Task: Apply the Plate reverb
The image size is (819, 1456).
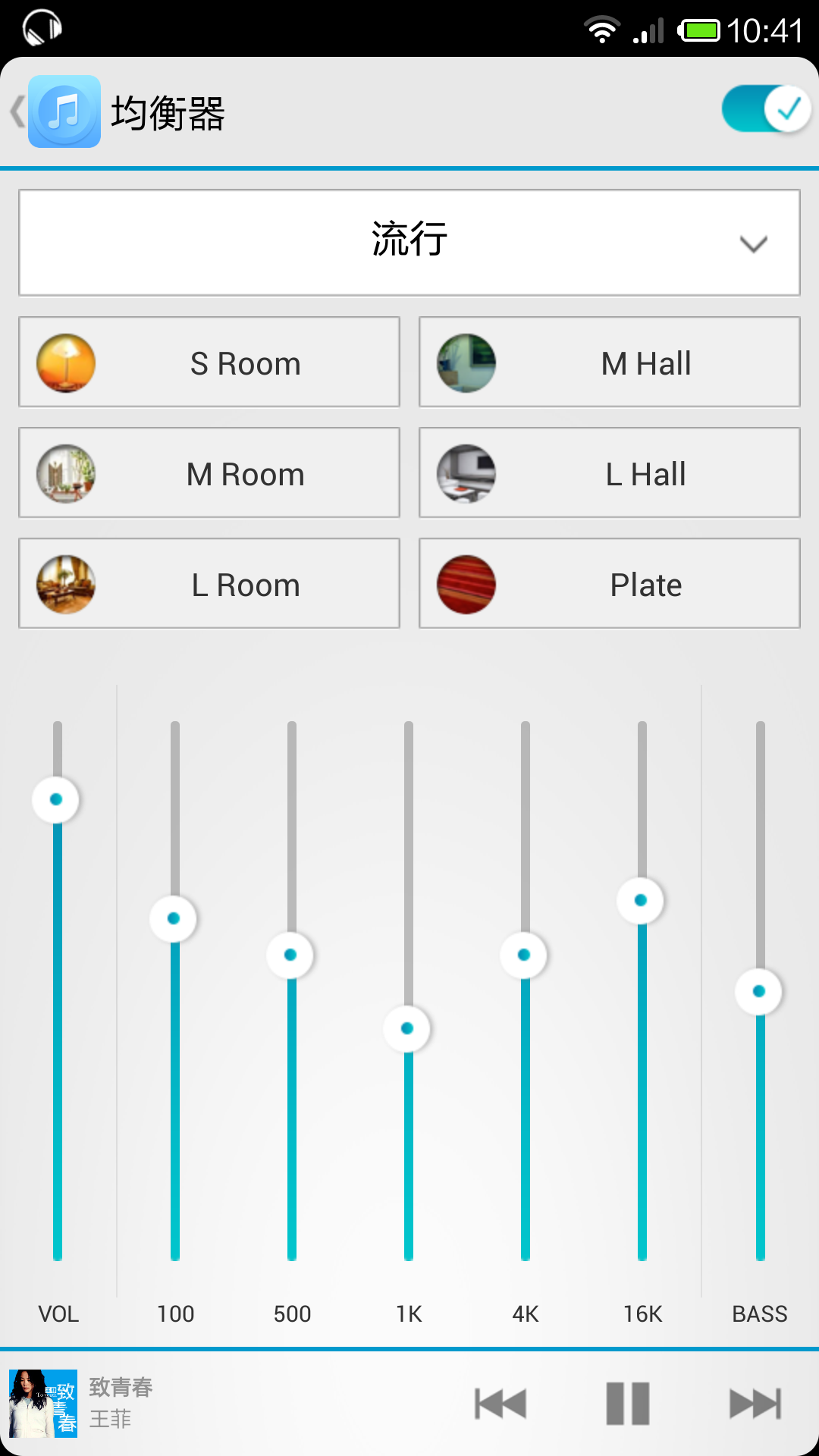Action: (x=610, y=584)
